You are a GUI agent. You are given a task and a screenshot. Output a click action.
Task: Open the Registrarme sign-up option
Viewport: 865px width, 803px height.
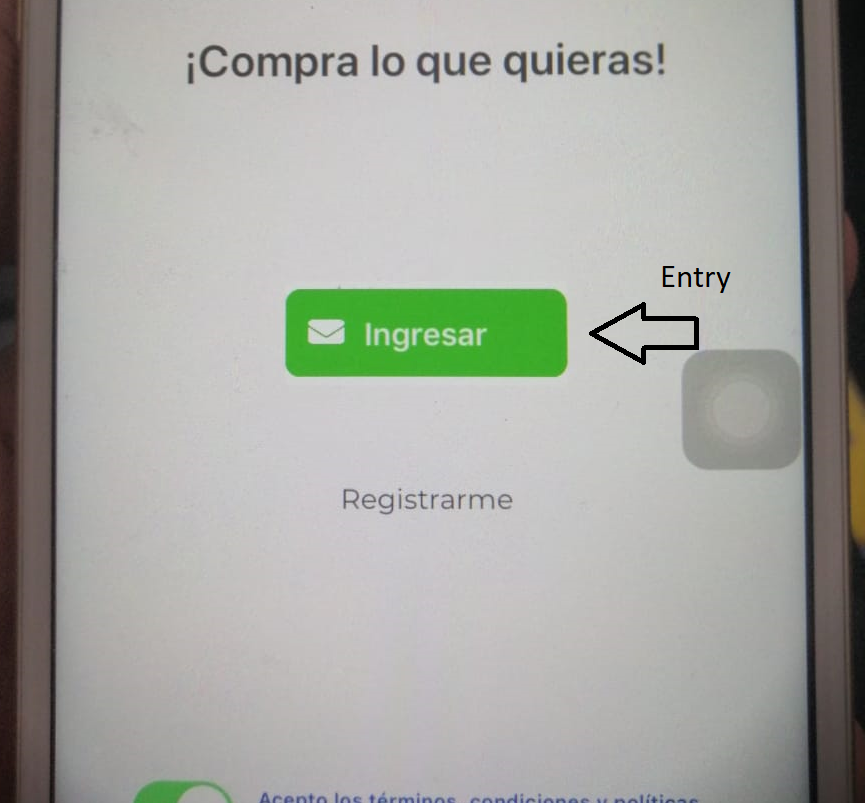[427, 499]
